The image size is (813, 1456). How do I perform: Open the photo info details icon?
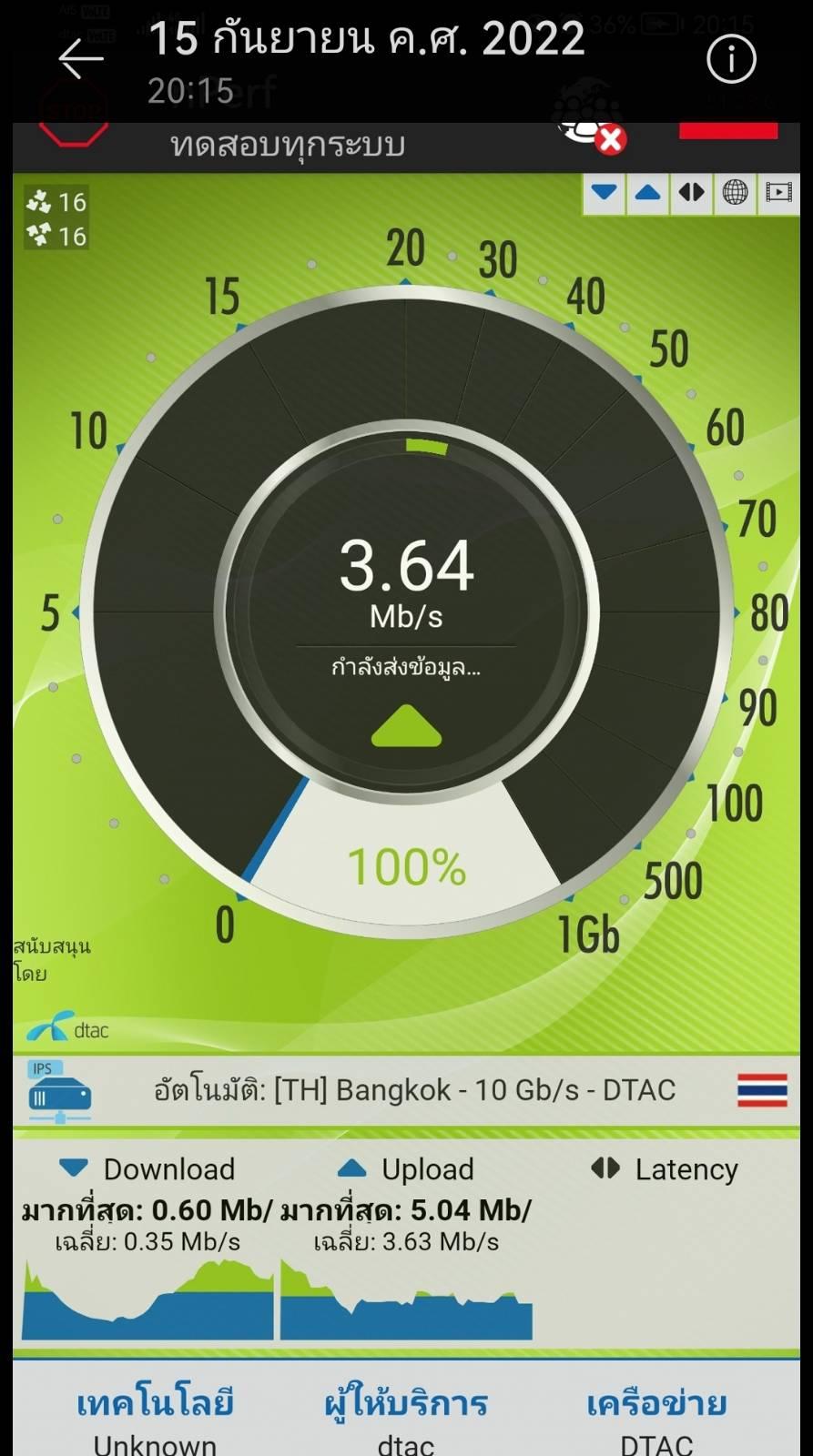[x=731, y=60]
